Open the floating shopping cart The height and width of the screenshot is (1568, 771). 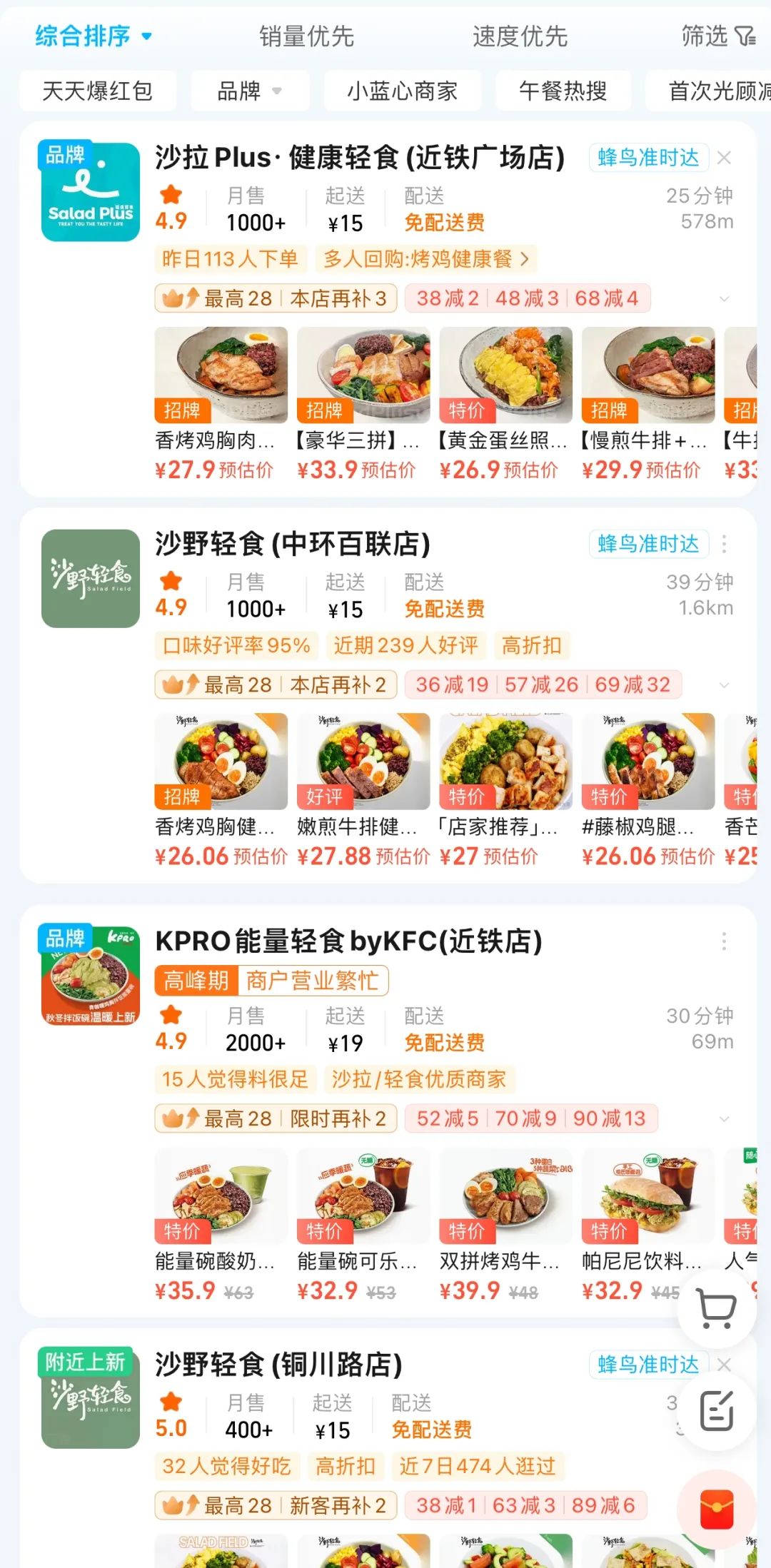point(716,1308)
